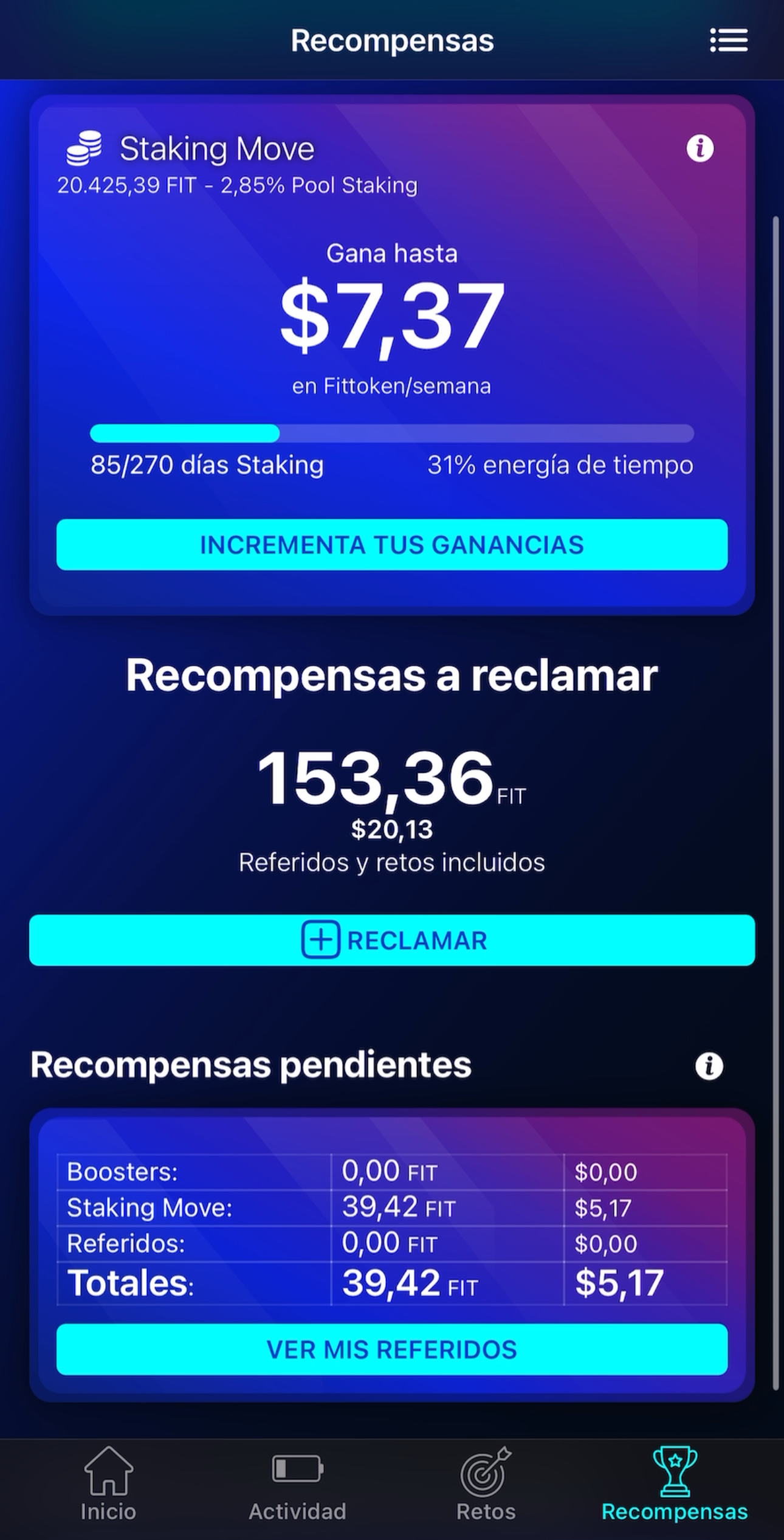Open the list menu in the top bar
The width and height of the screenshot is (784, 1540).
728,41
